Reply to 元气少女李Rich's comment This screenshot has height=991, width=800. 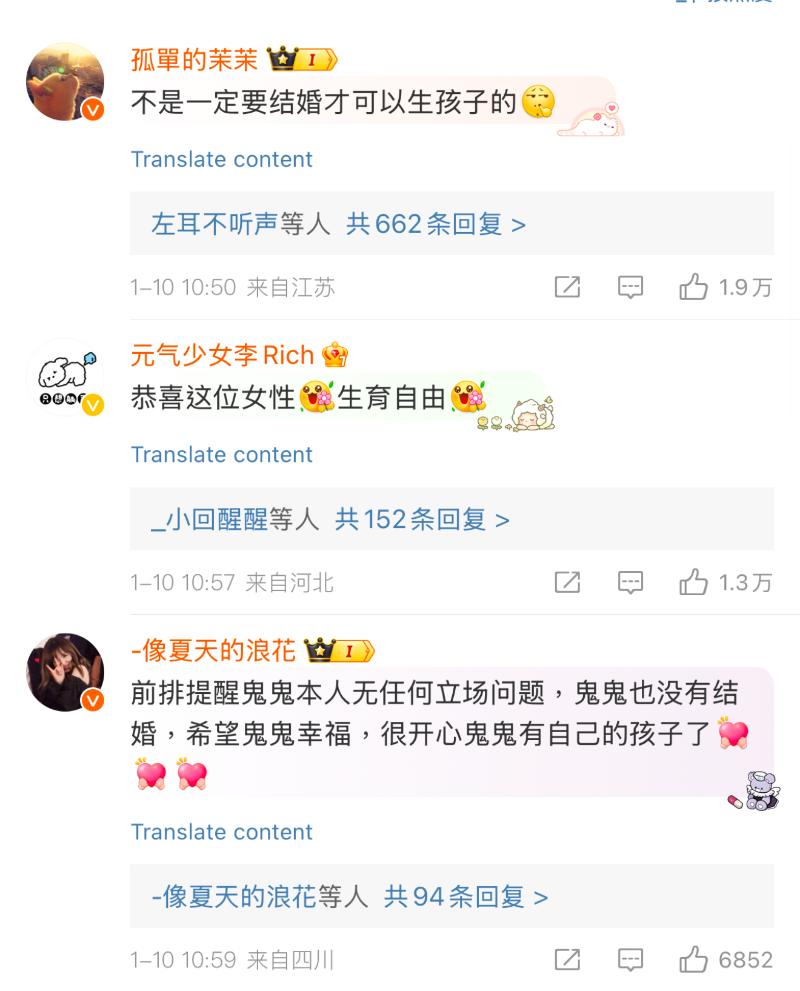630,582
